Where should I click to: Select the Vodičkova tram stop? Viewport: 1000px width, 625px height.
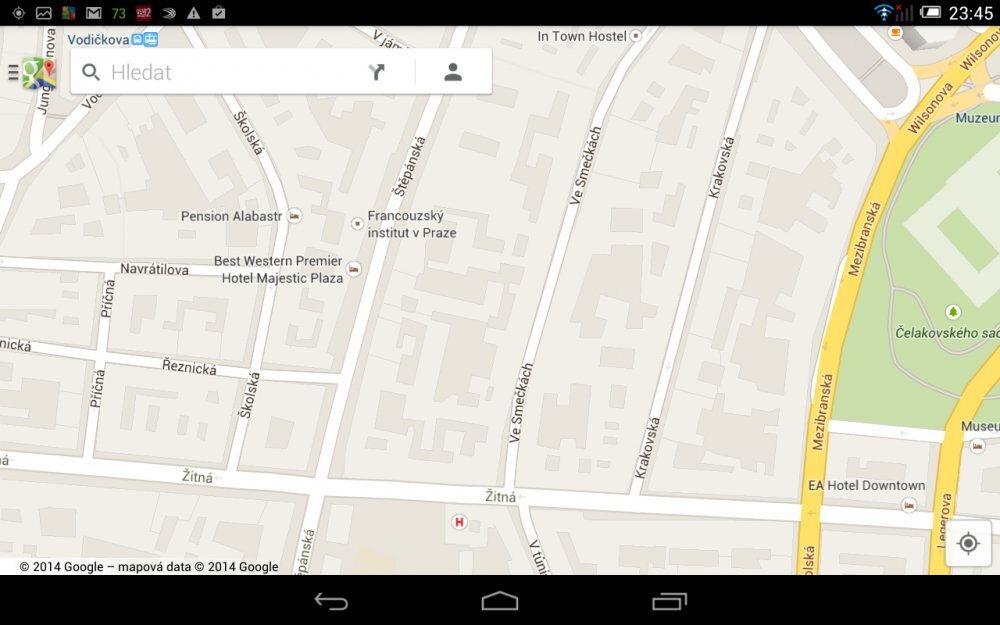click(150, 40)
